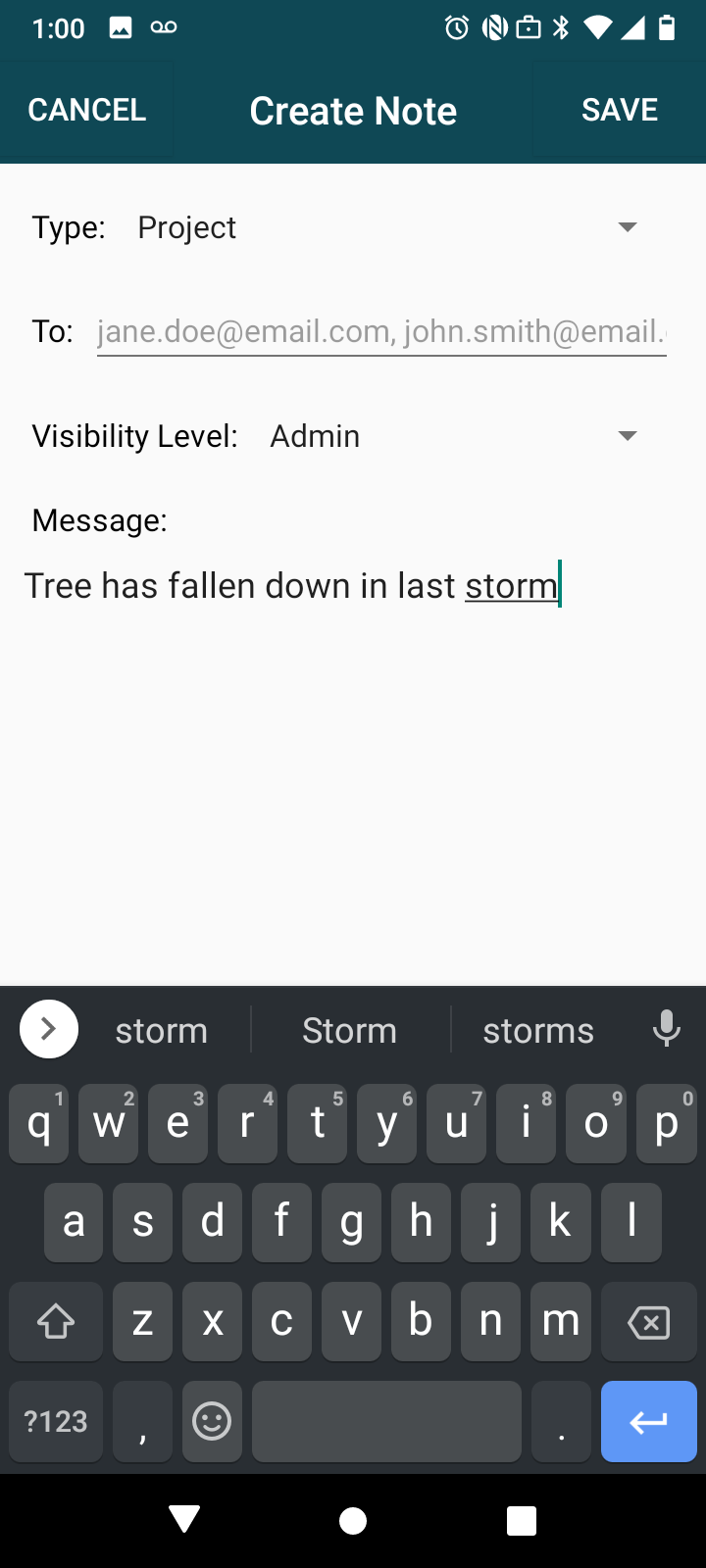706x1568 pixels.
Task: Switch keyboard to ?123 symbols
Action: click(x=56, y=1421)
